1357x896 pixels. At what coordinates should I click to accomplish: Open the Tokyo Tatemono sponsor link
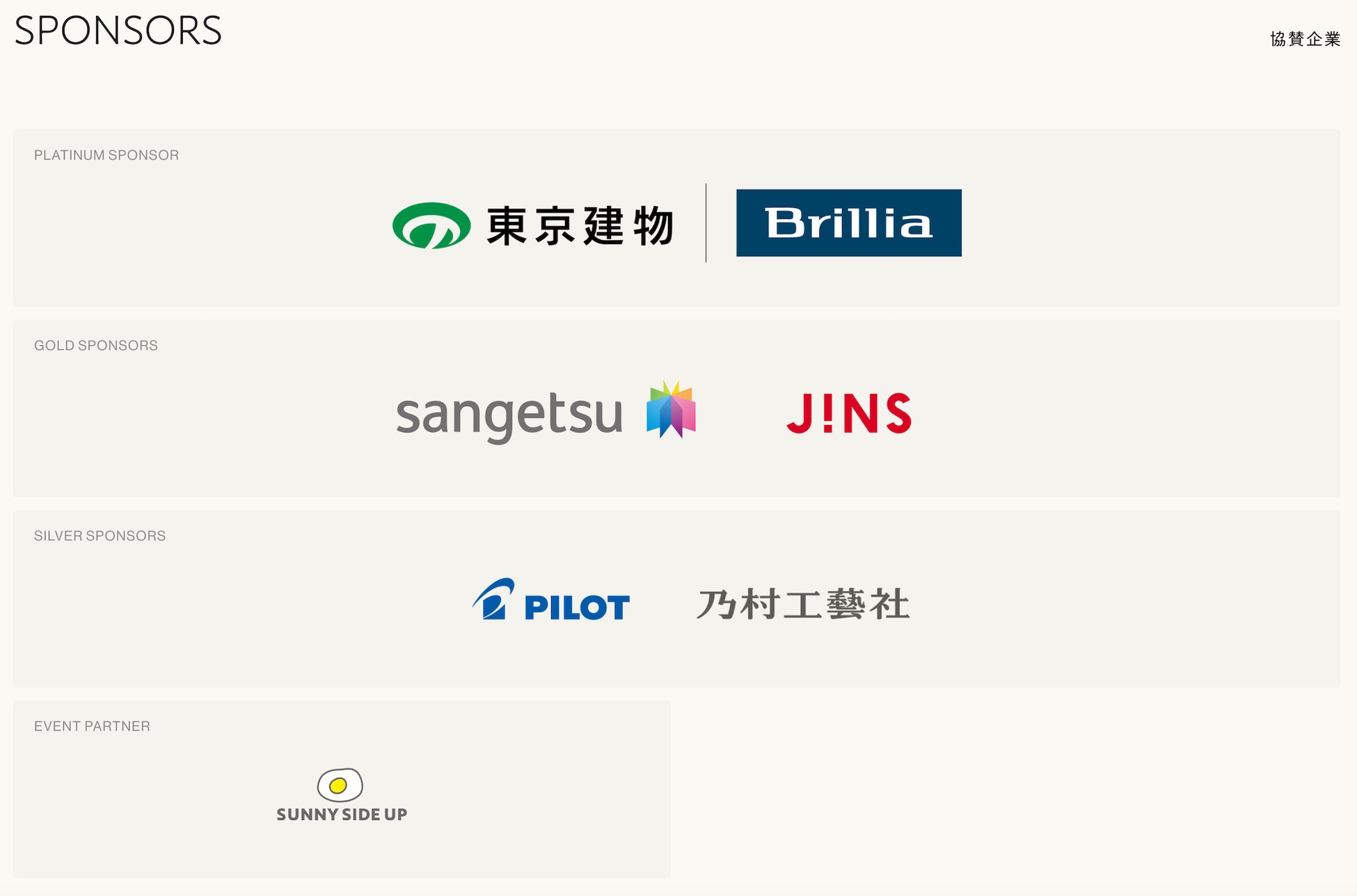point(533,225)
